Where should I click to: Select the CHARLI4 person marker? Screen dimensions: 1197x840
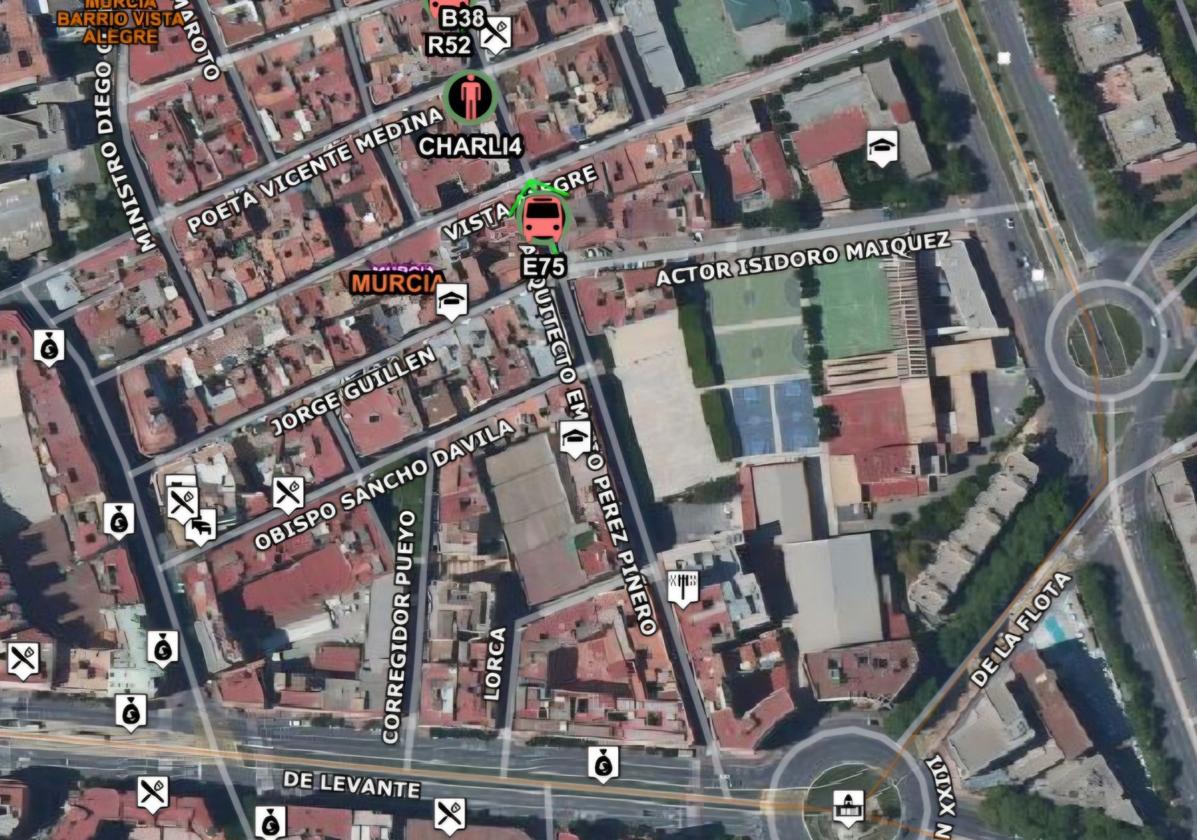[467, 98]
